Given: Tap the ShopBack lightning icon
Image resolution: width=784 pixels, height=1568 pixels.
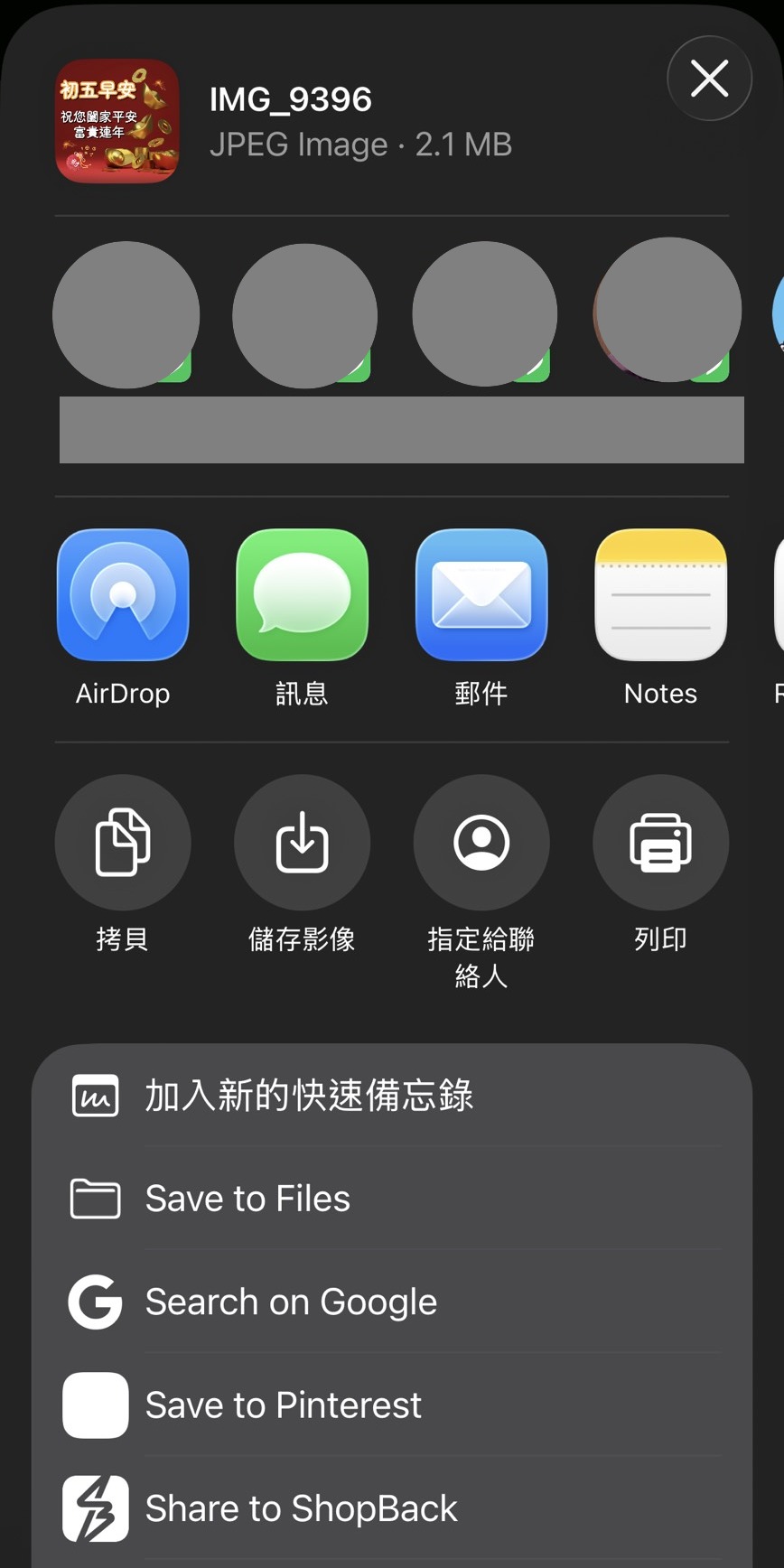Looking at the screenshot, I should 94,1508.
